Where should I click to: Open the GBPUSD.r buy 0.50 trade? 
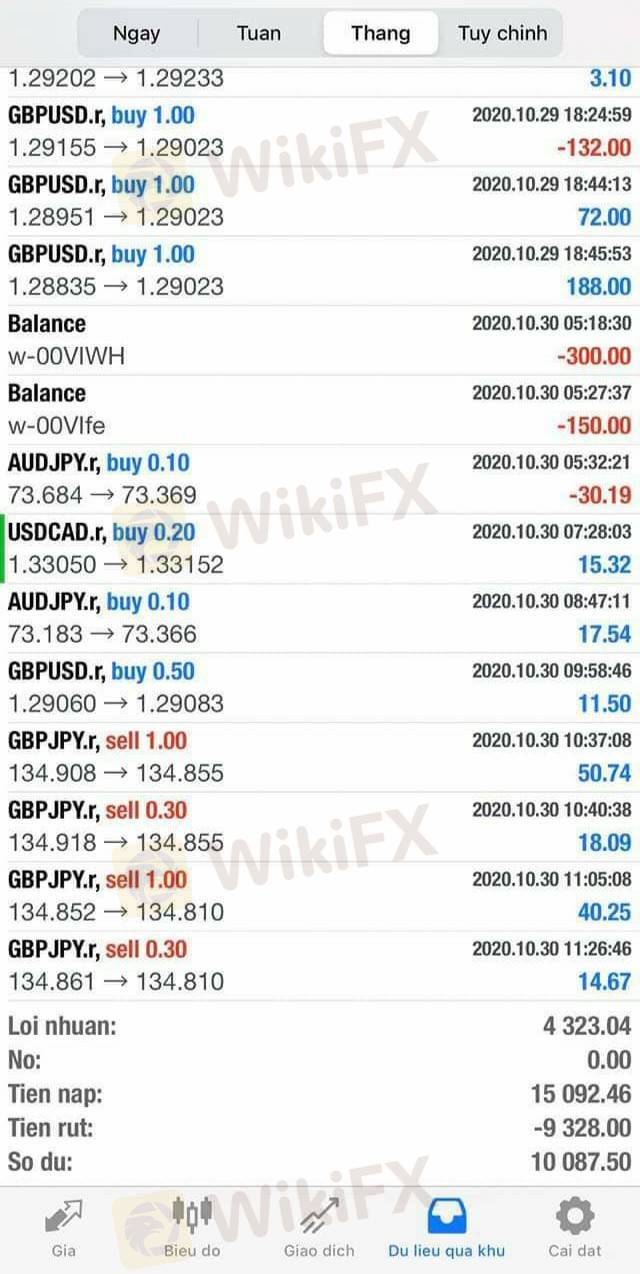(x=320, y=687)
